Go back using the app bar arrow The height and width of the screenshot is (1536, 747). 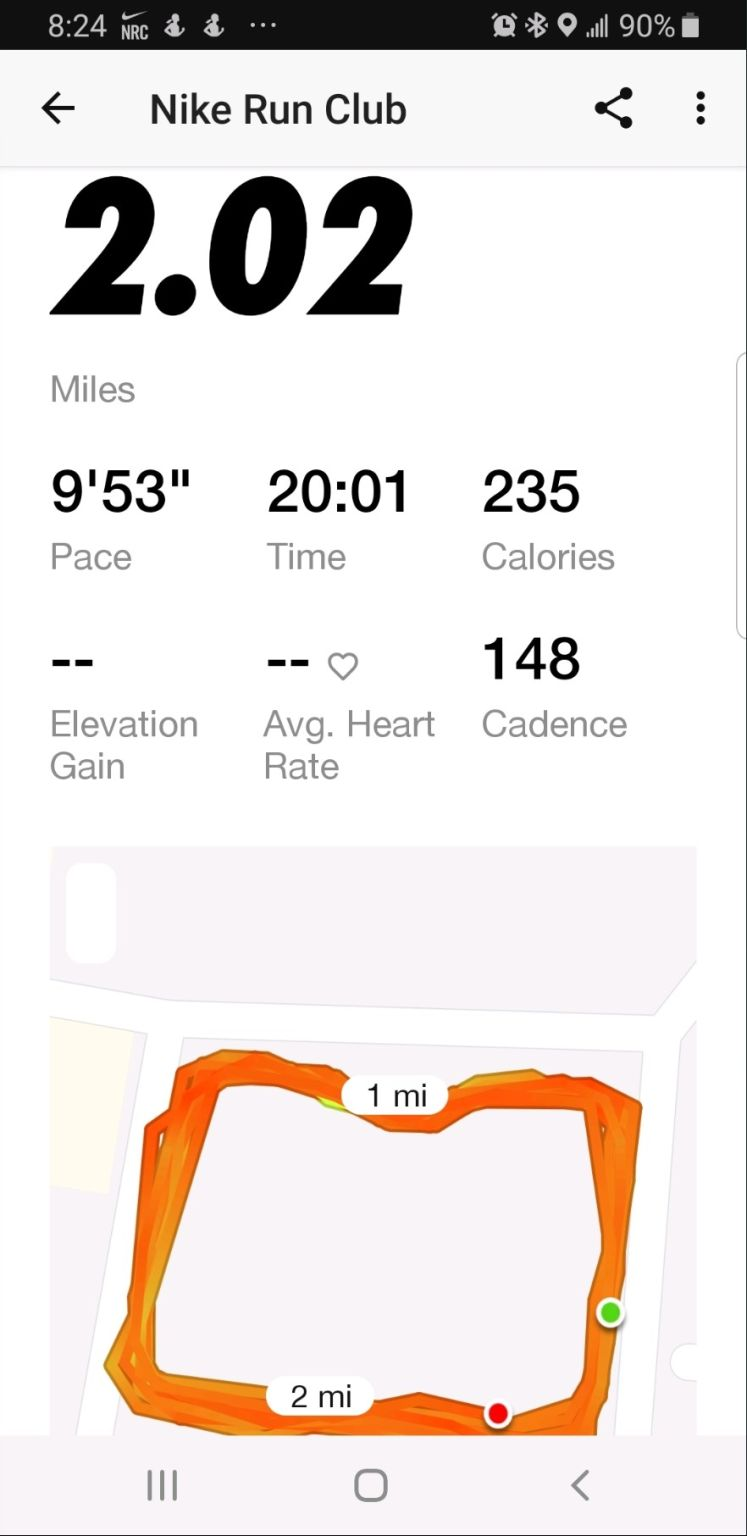pos(58,108)
